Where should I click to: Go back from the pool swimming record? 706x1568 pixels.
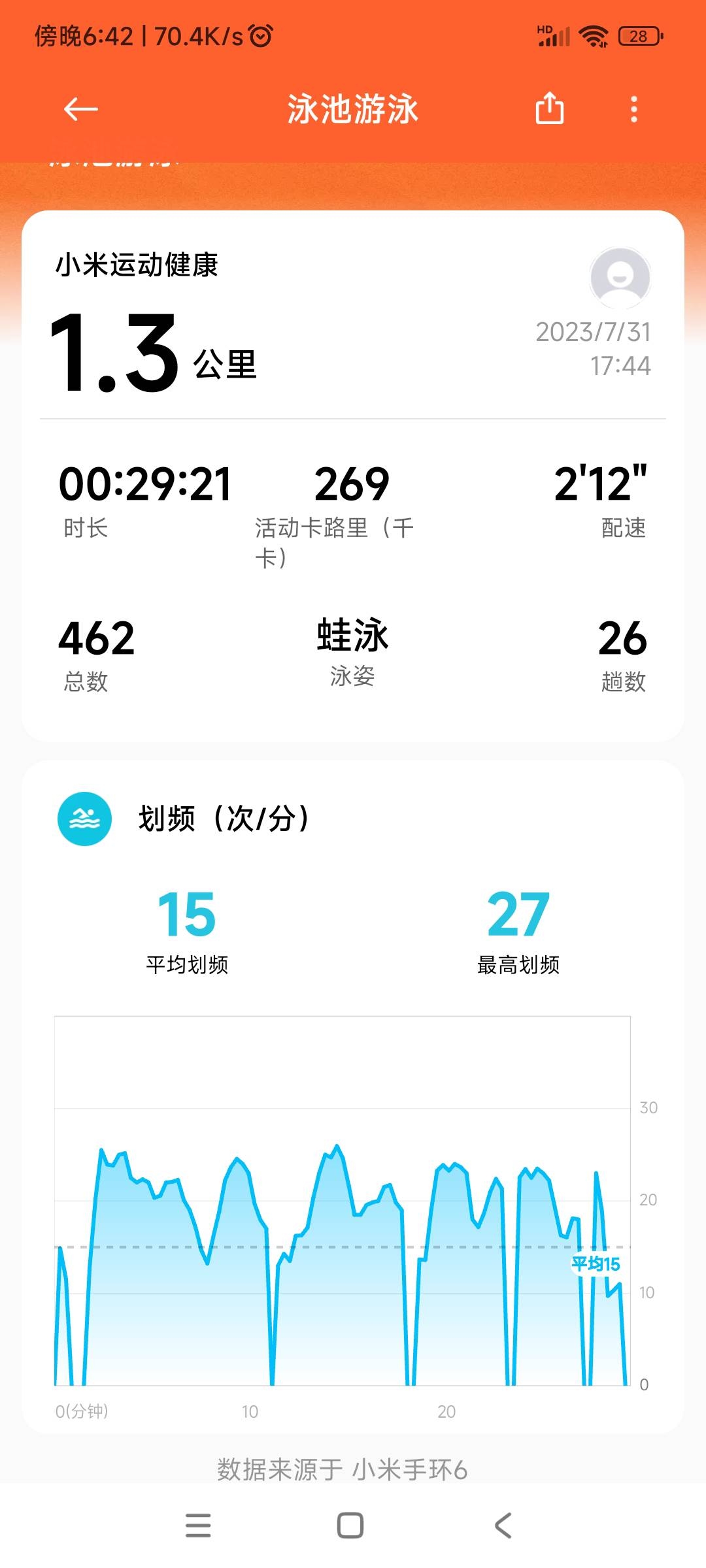pos(80,109)
